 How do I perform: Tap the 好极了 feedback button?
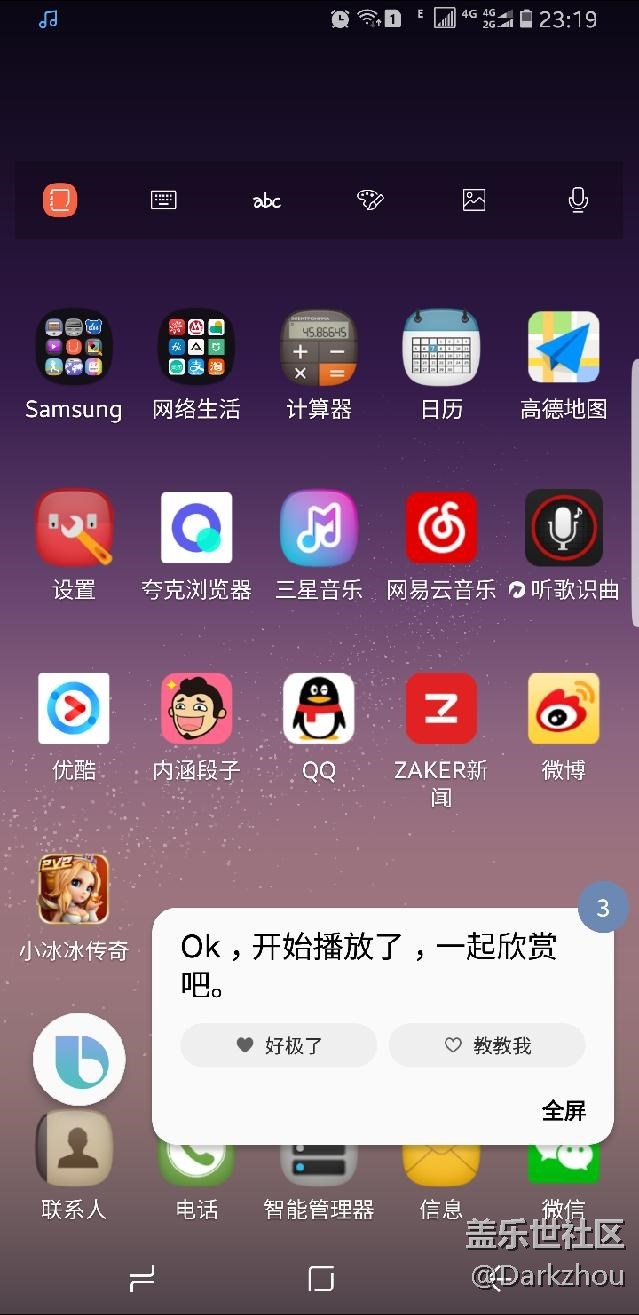pos(278,1045)
